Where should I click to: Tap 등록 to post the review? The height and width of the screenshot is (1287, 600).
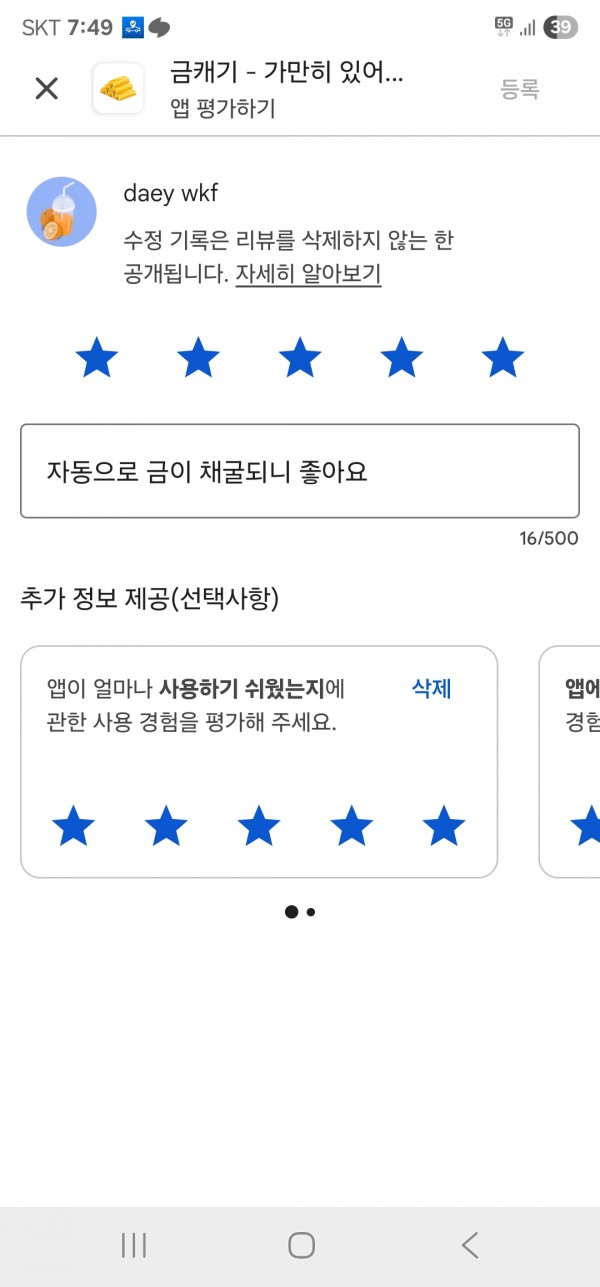point(520,89)
